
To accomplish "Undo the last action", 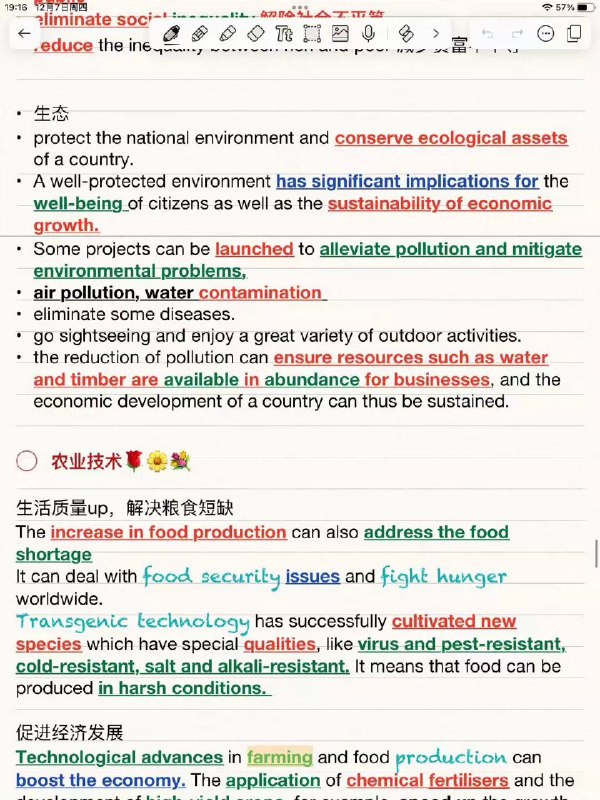I will tap(487, 33).
